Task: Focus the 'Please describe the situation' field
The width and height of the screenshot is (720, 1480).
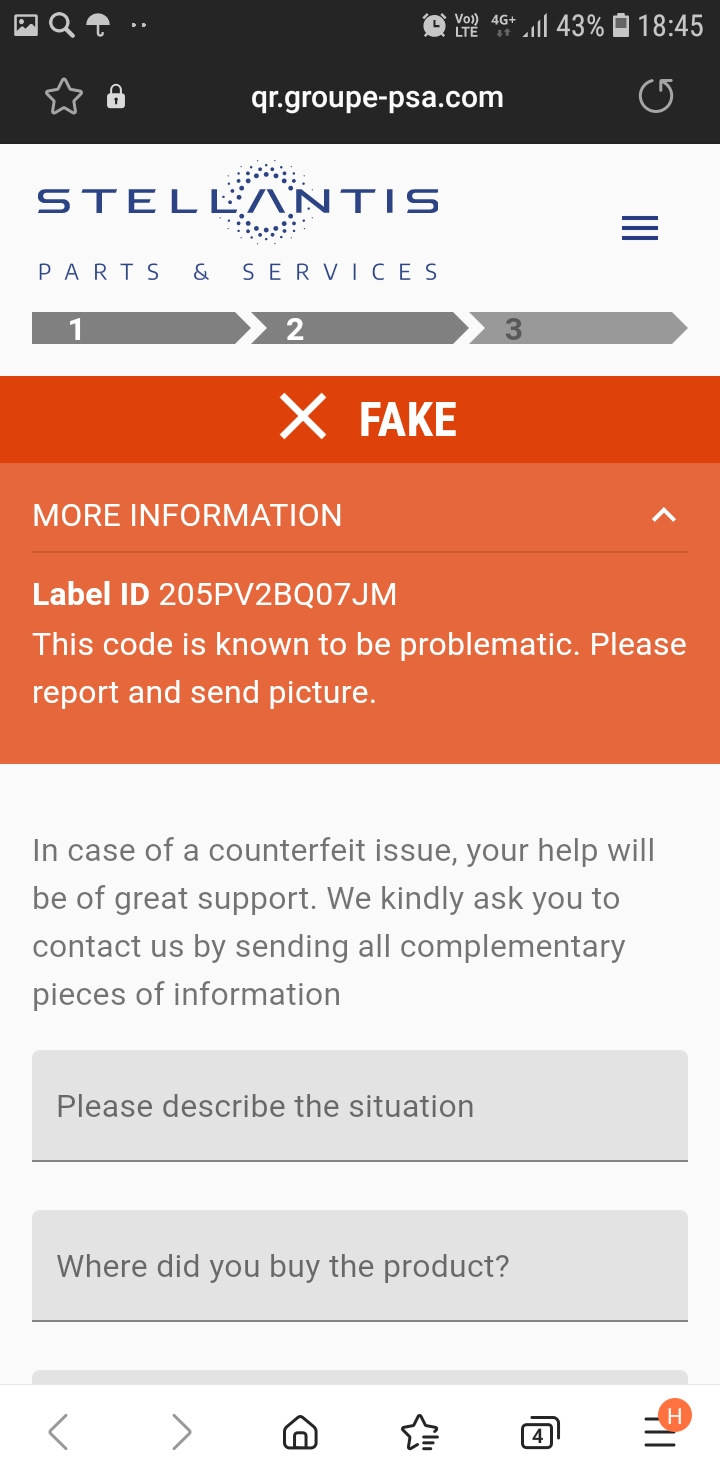Action: 360,1106
